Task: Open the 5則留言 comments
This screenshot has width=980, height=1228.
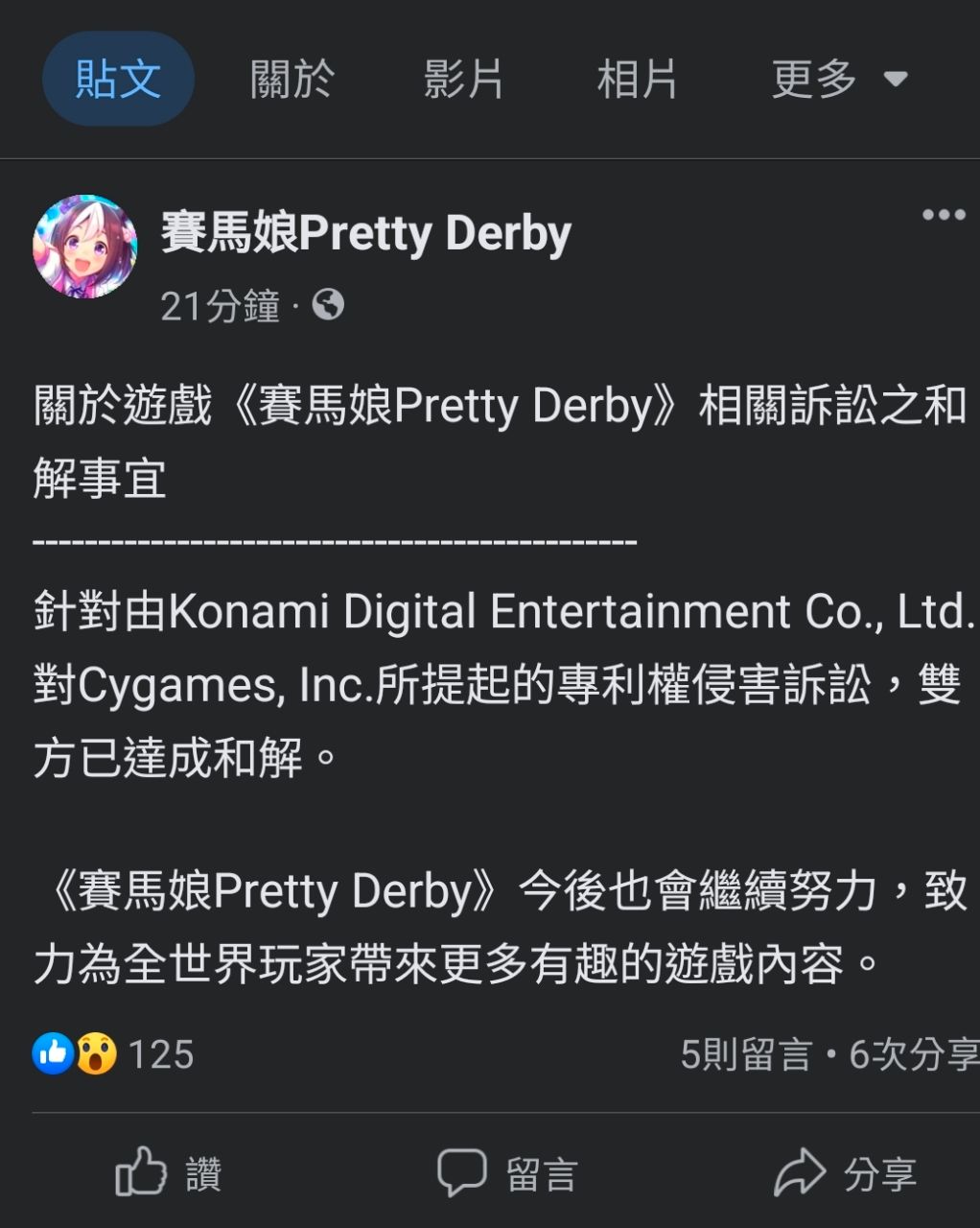Action: (746, 1054)
